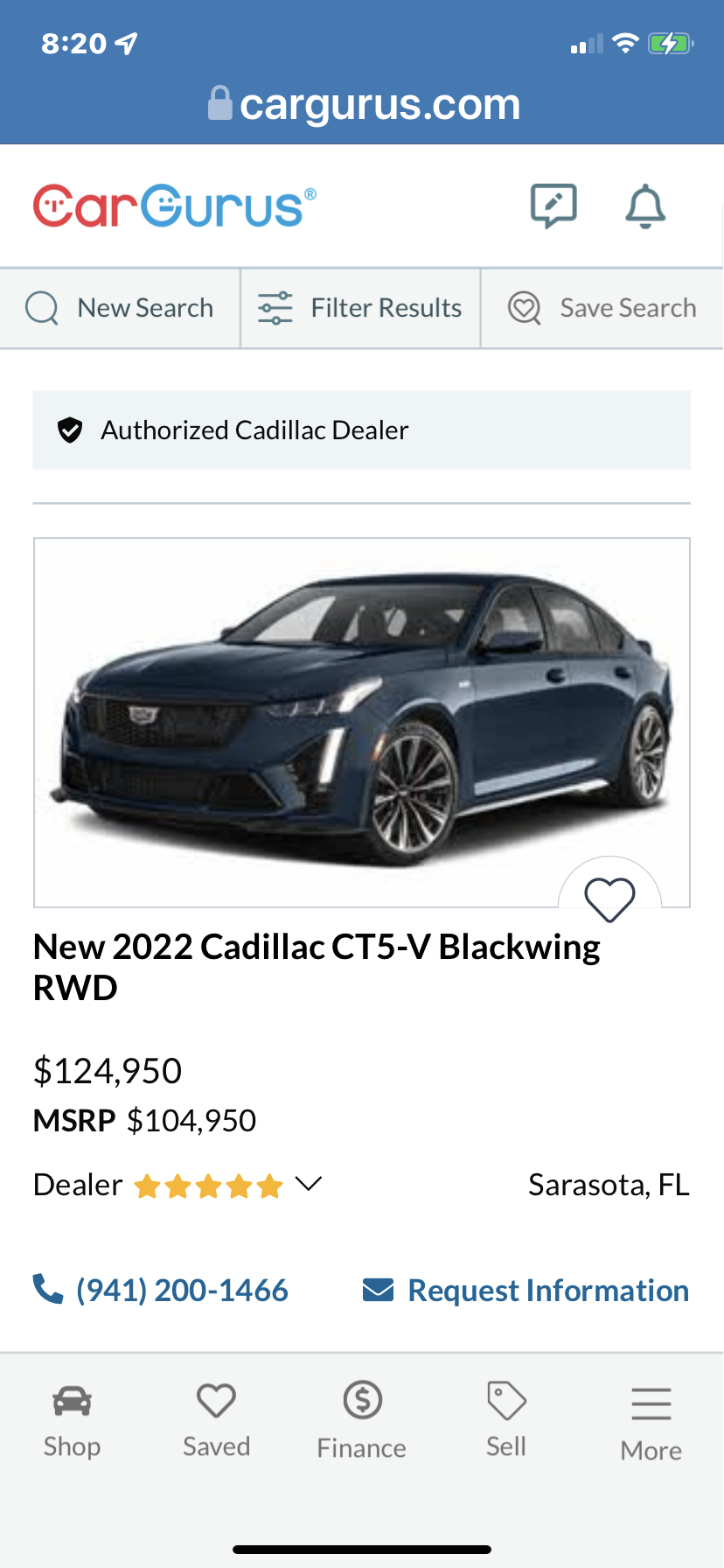724x1568 pixels.
Task: Go to the CarGurus home logo
Action: [175, 206]
